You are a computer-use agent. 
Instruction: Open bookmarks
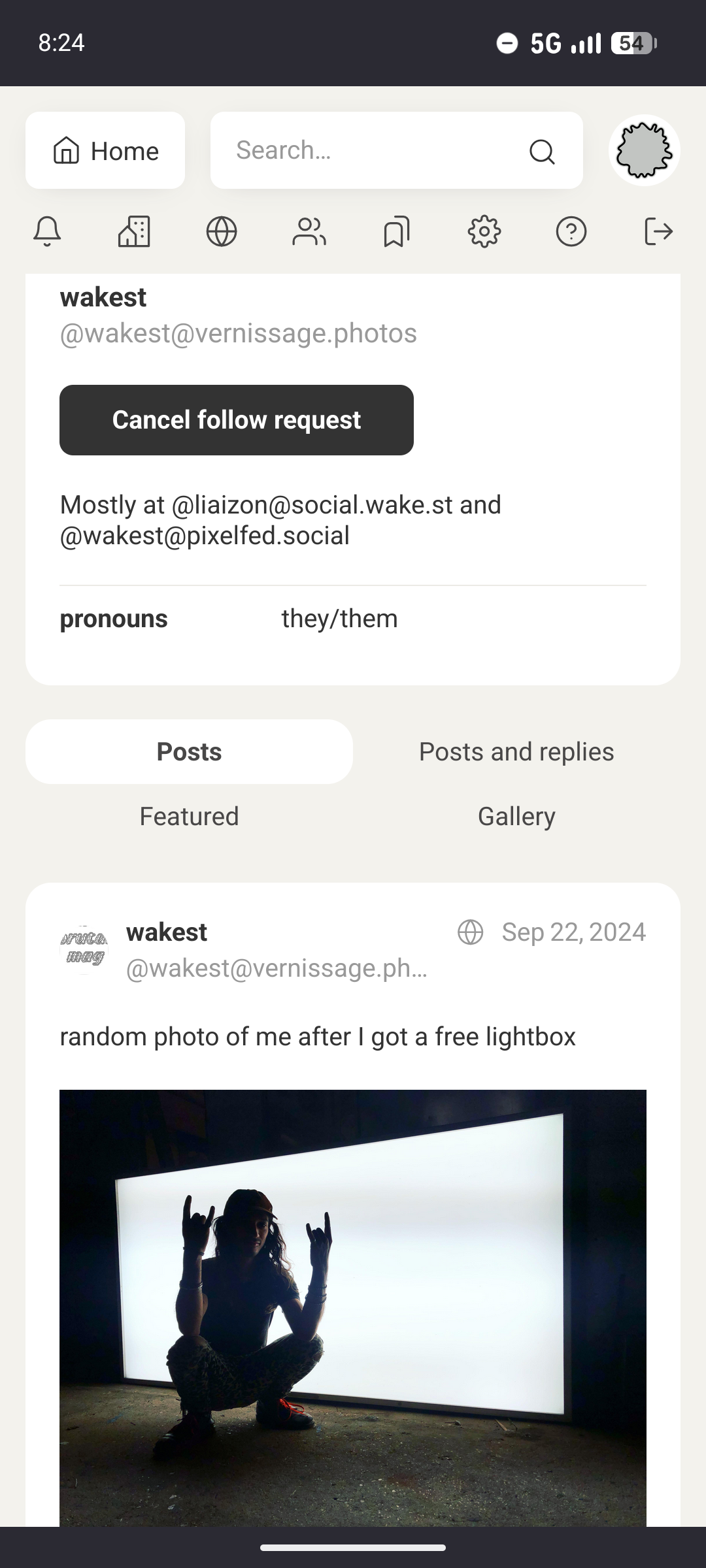(x=397, y=231)
